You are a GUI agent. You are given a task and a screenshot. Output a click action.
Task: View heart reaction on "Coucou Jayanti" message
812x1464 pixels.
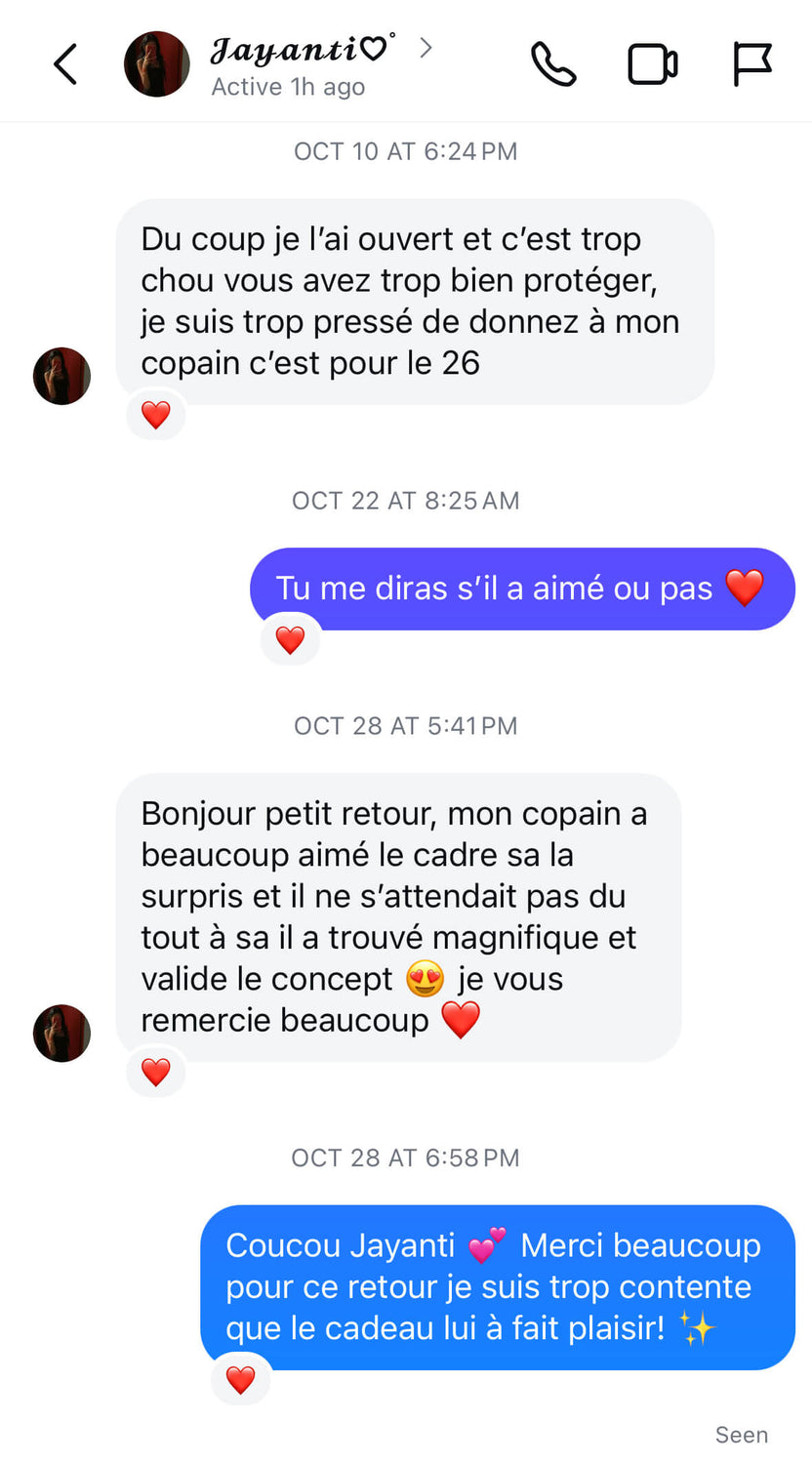click(x=240, y=1380)
